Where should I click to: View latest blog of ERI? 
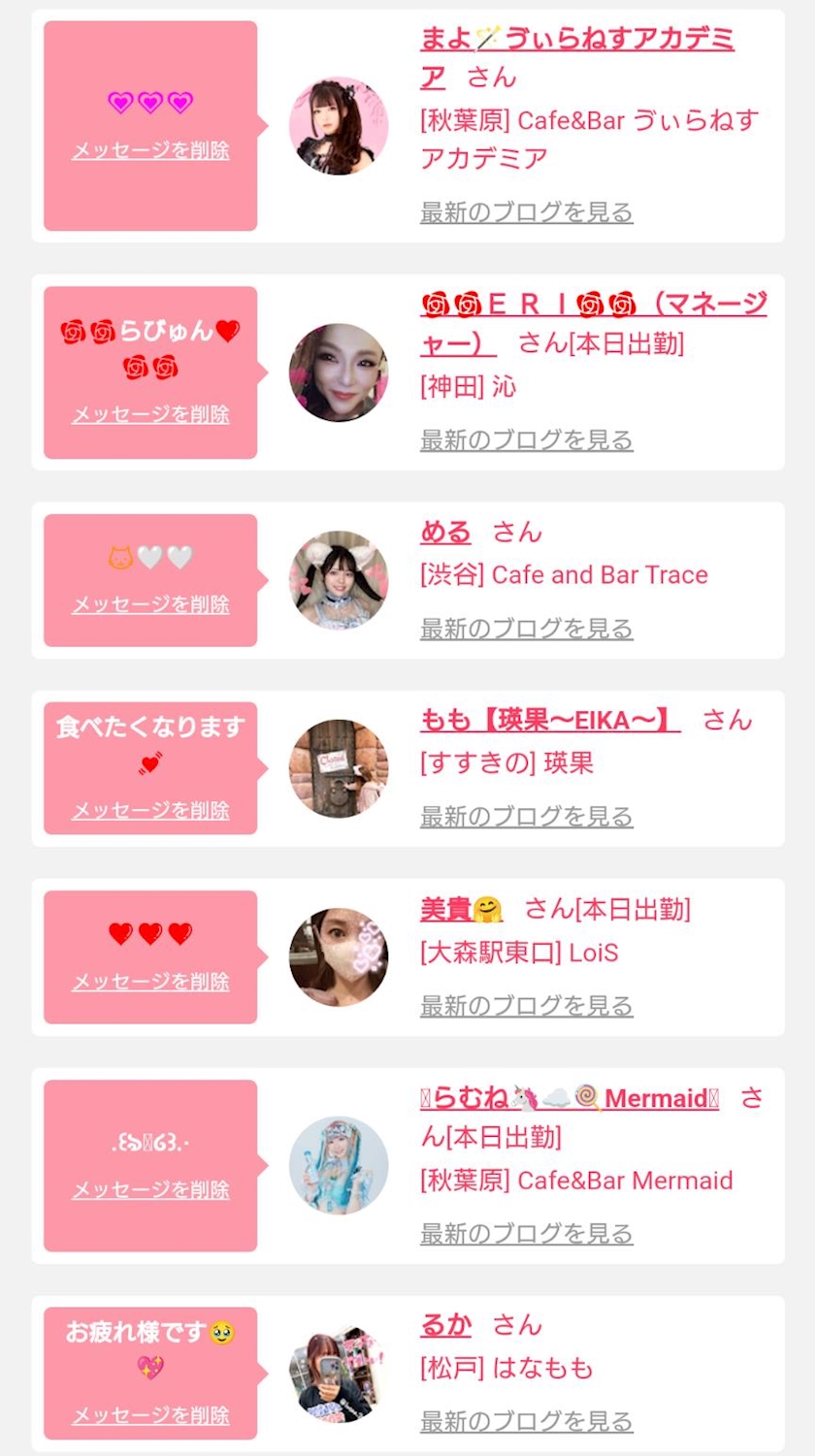(526, 439)
